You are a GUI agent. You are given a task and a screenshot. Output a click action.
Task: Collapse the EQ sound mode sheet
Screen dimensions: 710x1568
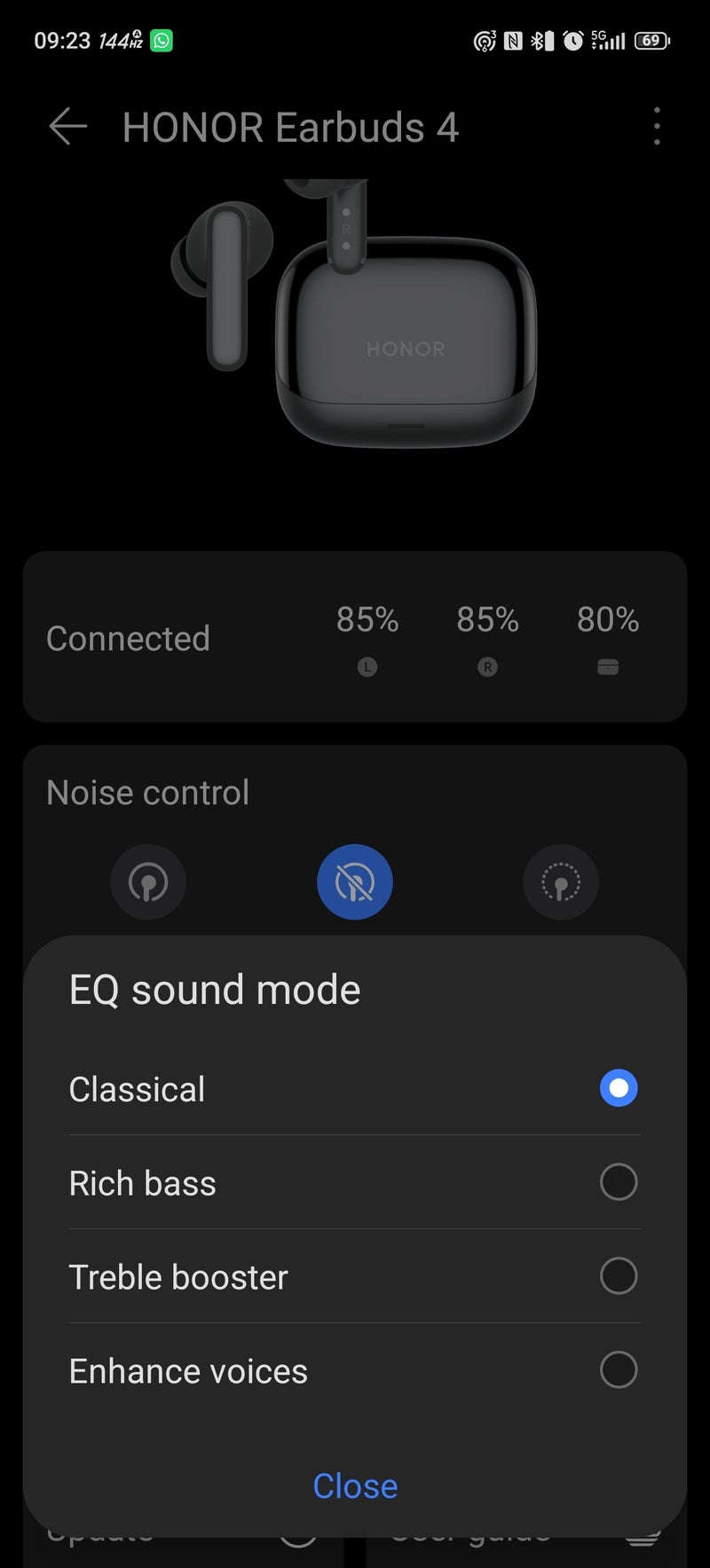[x=355, y=1486]
